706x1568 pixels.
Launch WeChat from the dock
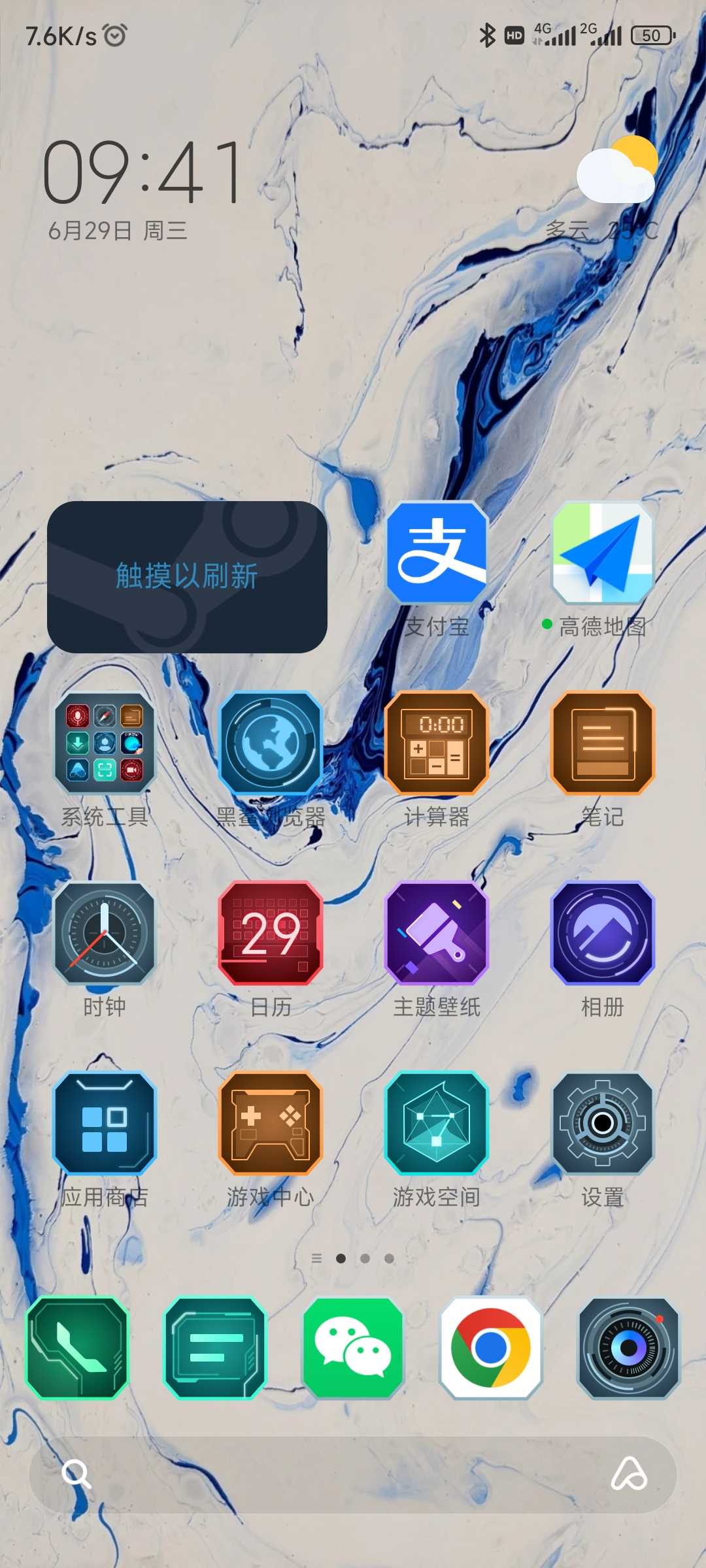pos(353,1347)
